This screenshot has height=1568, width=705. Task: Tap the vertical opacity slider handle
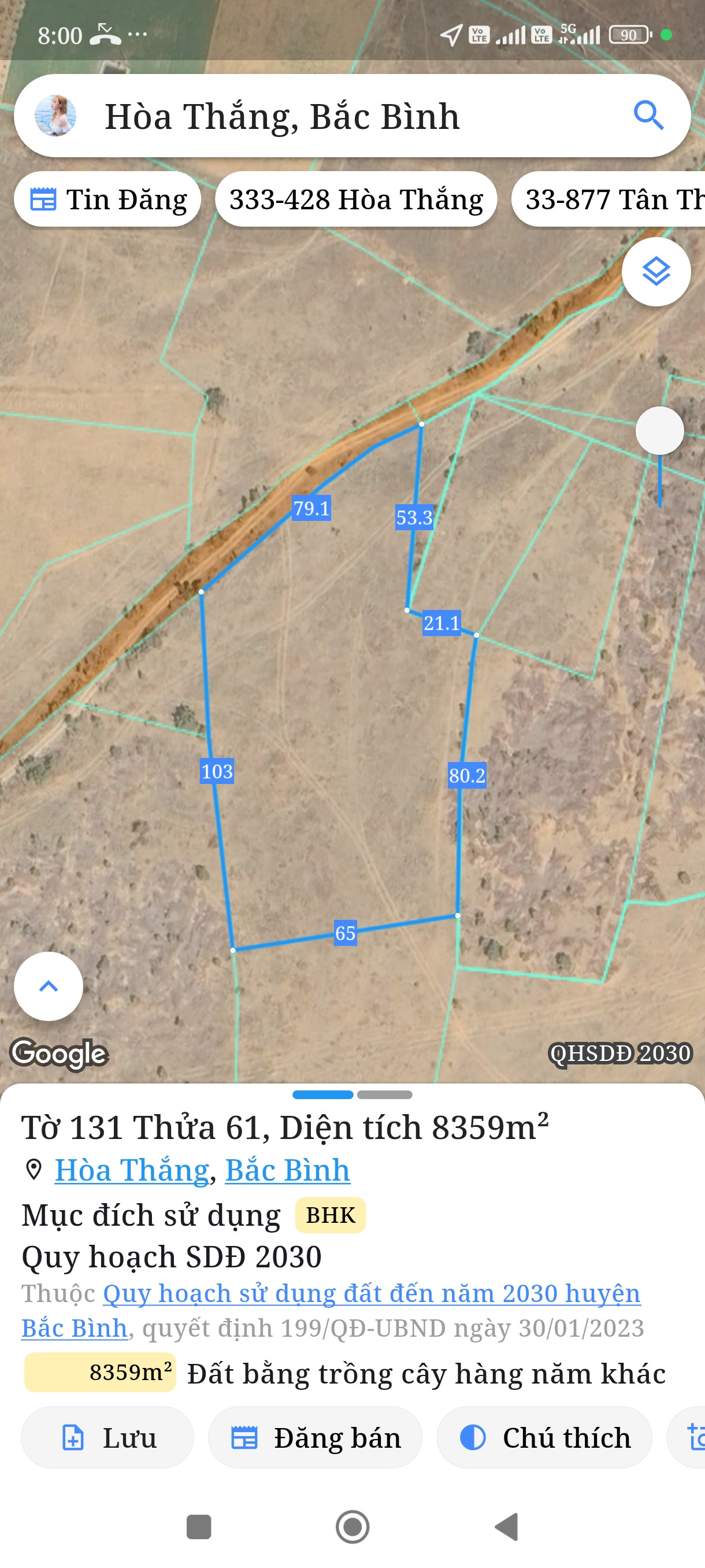[x=659, y=430]
